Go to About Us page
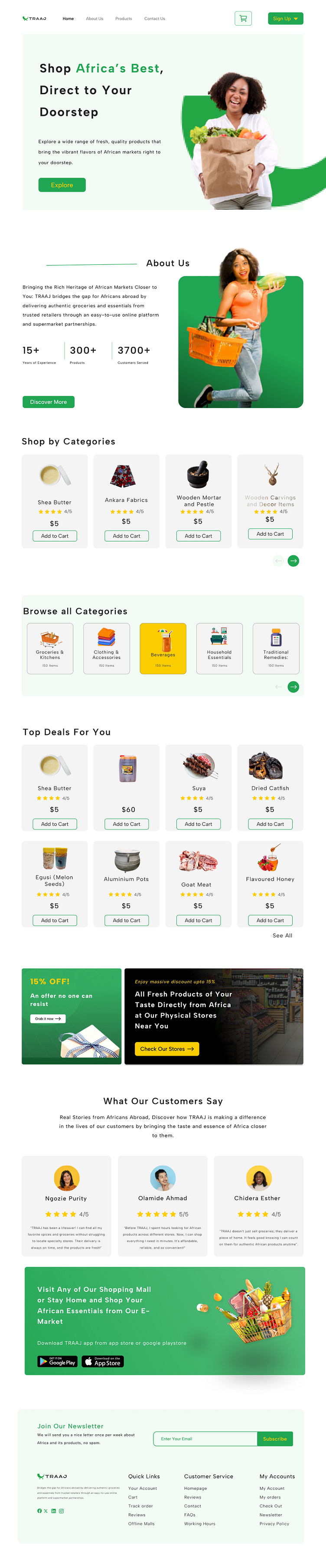Viewport: 326px width, 1568px height. click(x=94, y=19)
